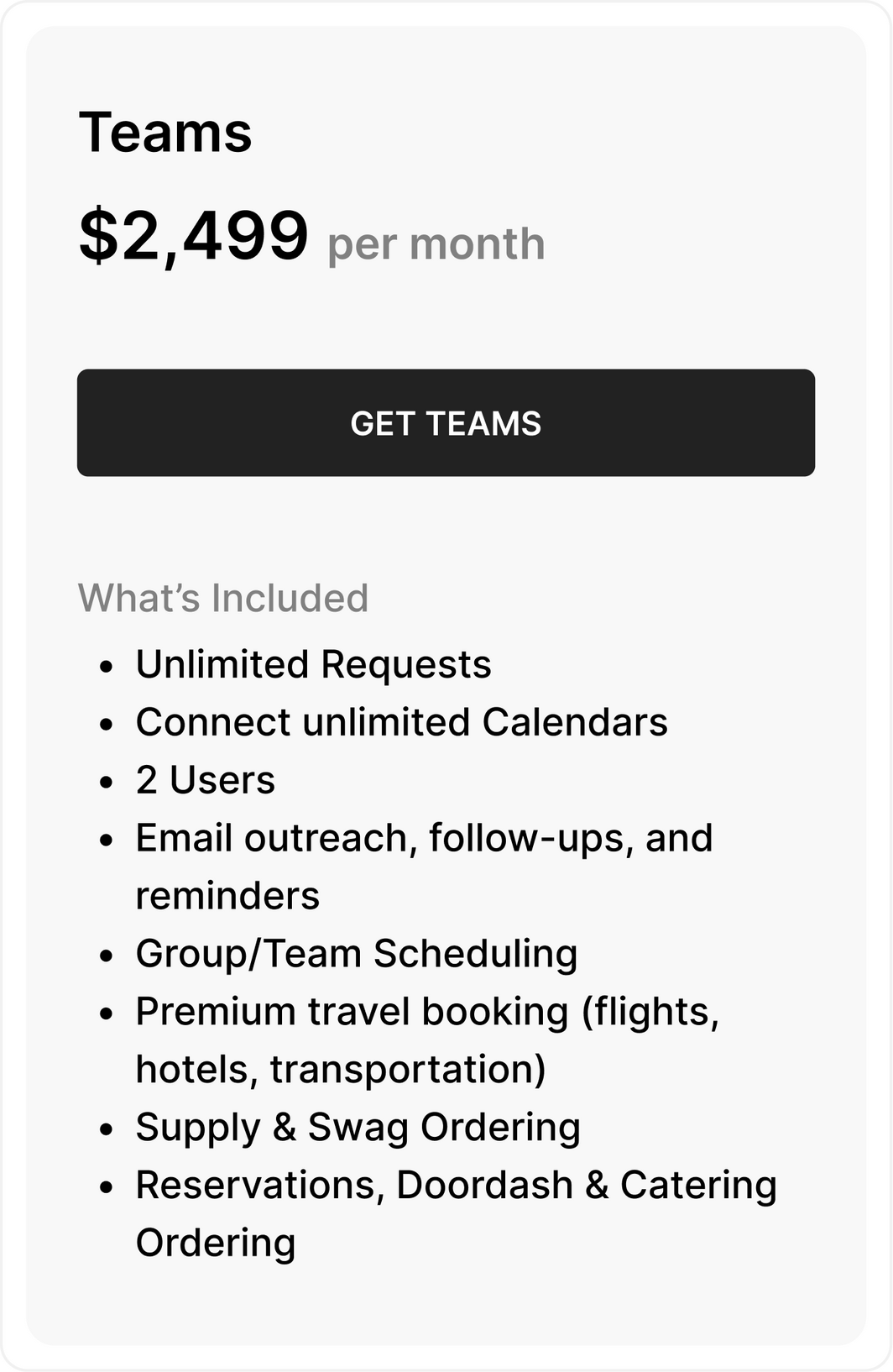This screenshot has width=893, height=1372.
Task: Click the per month label
Action: point(435,245)
